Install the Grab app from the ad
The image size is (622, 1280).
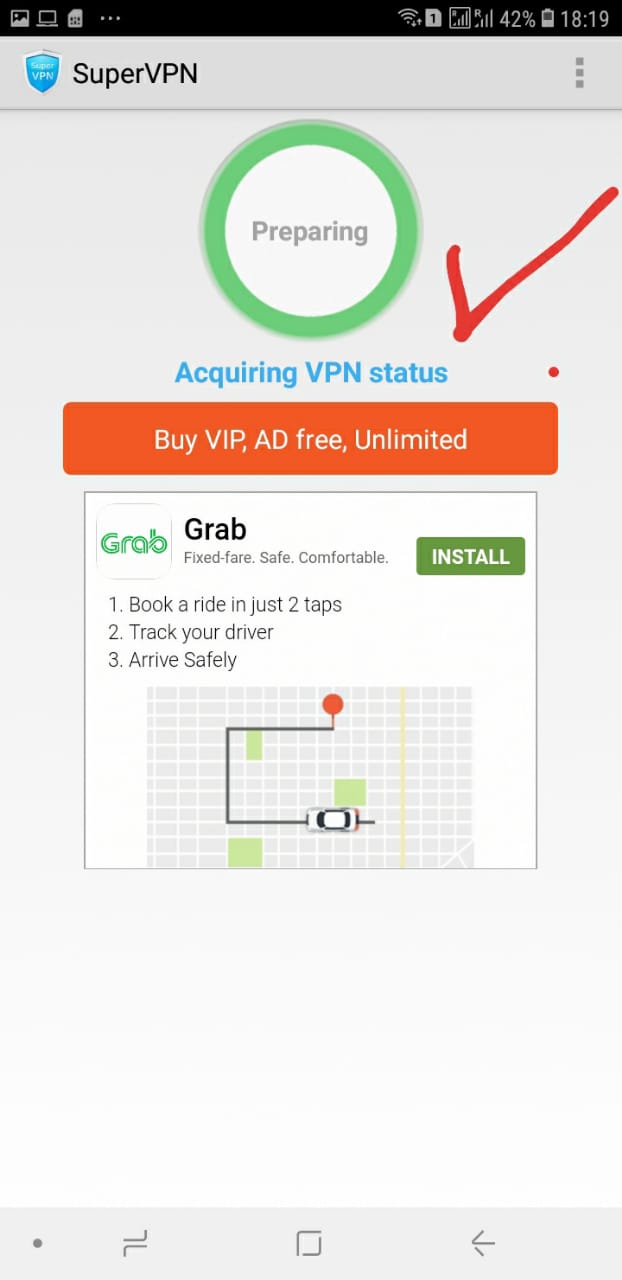[x=470, y=557]
